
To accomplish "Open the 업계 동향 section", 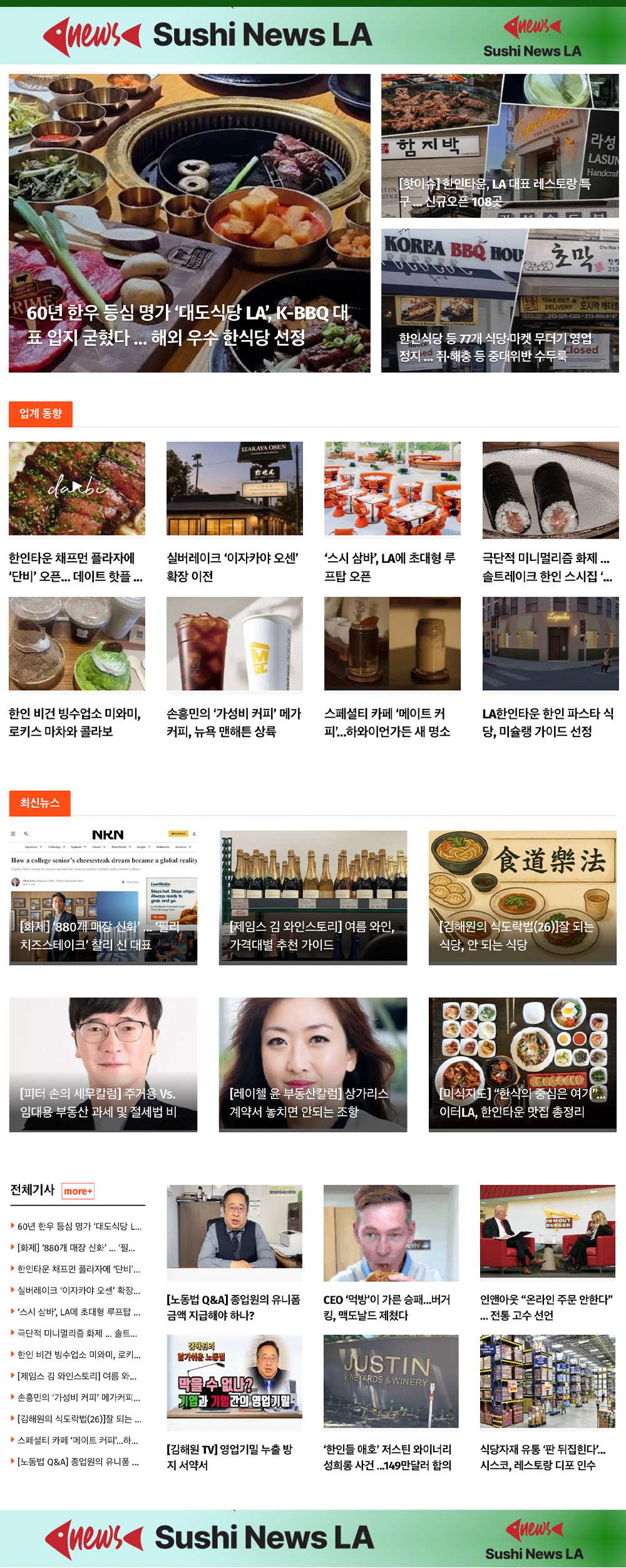I will click(41, 414).
